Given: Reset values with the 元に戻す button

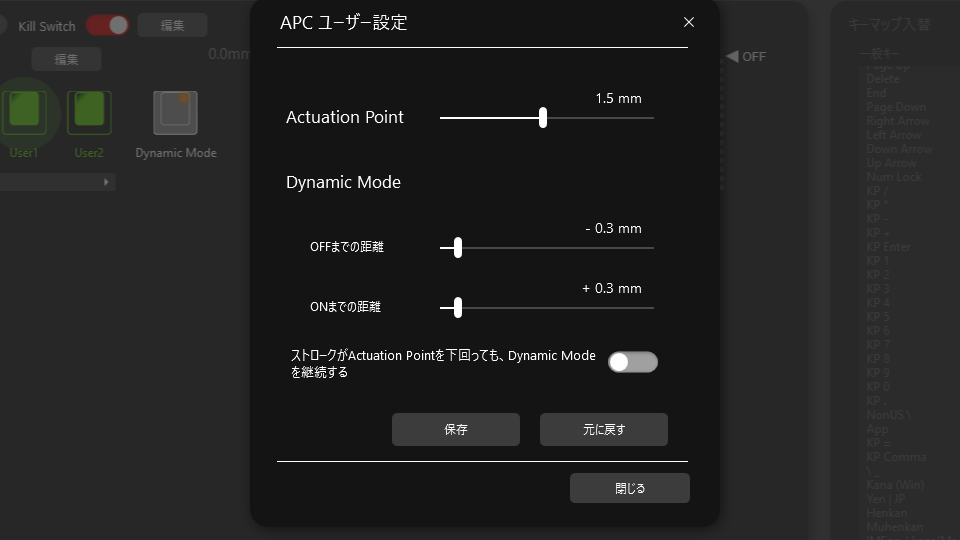Looking at the screenshot, I should (x=603, y=430).
